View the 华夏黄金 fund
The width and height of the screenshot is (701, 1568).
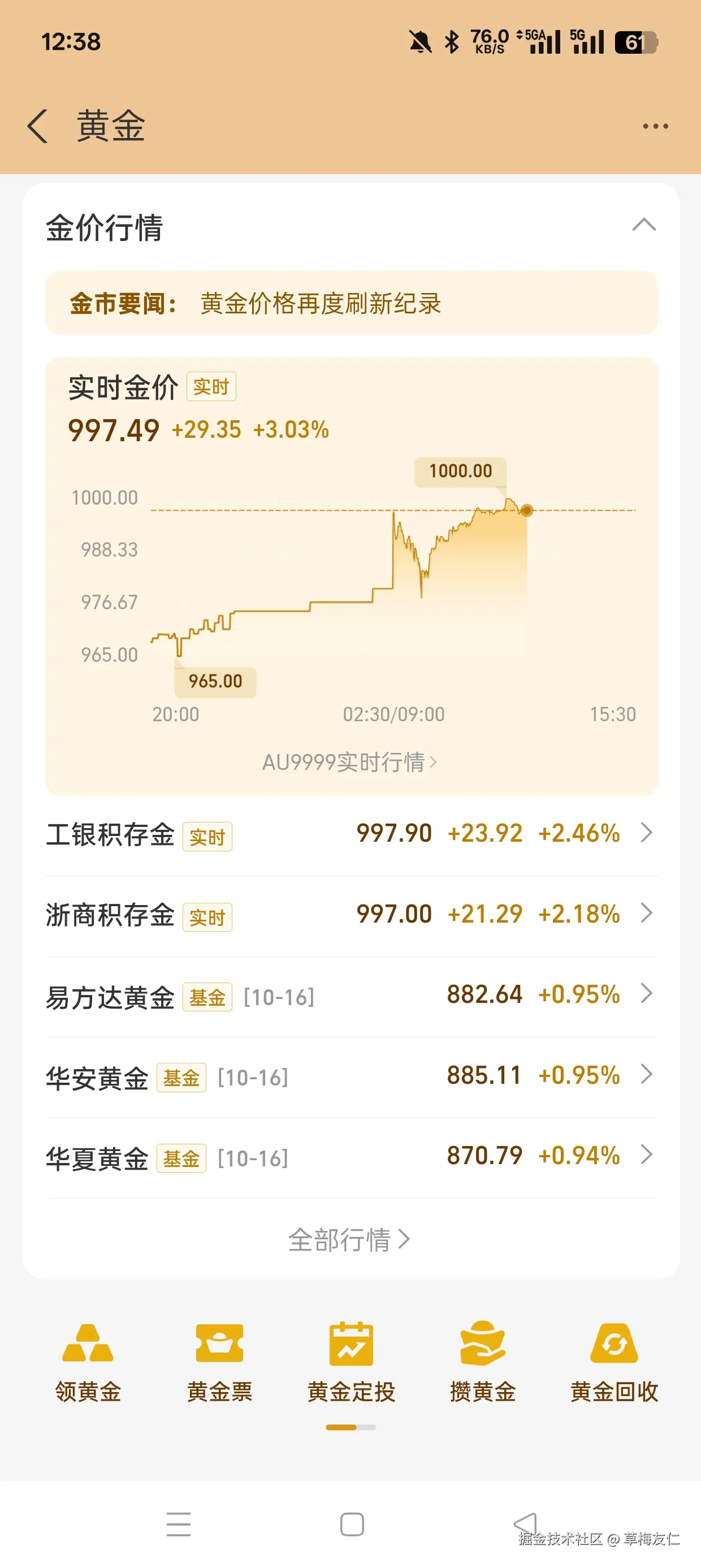click(351, 1157)
